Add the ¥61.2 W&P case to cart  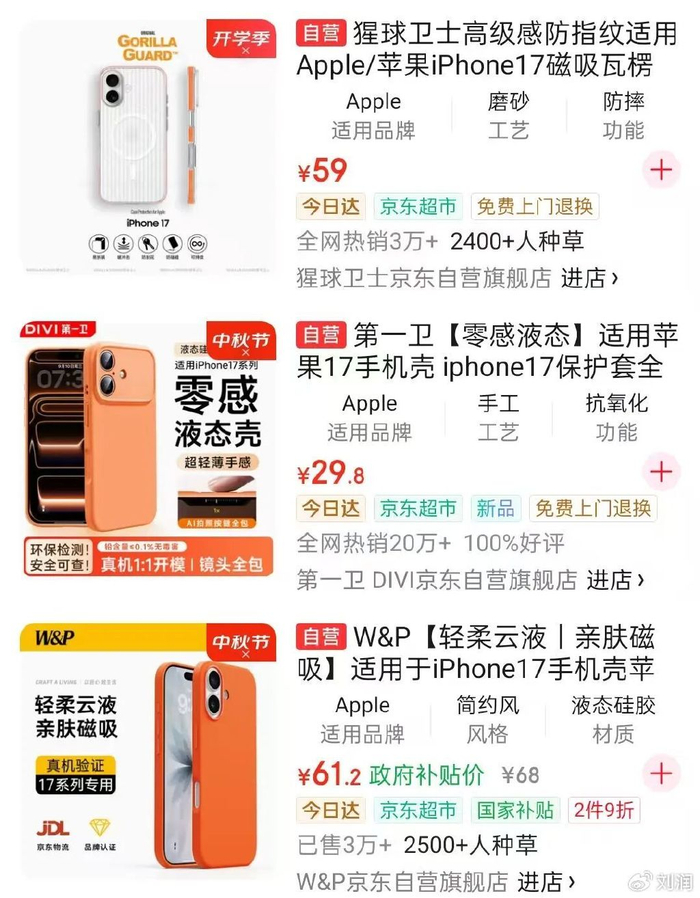point(661,773)
